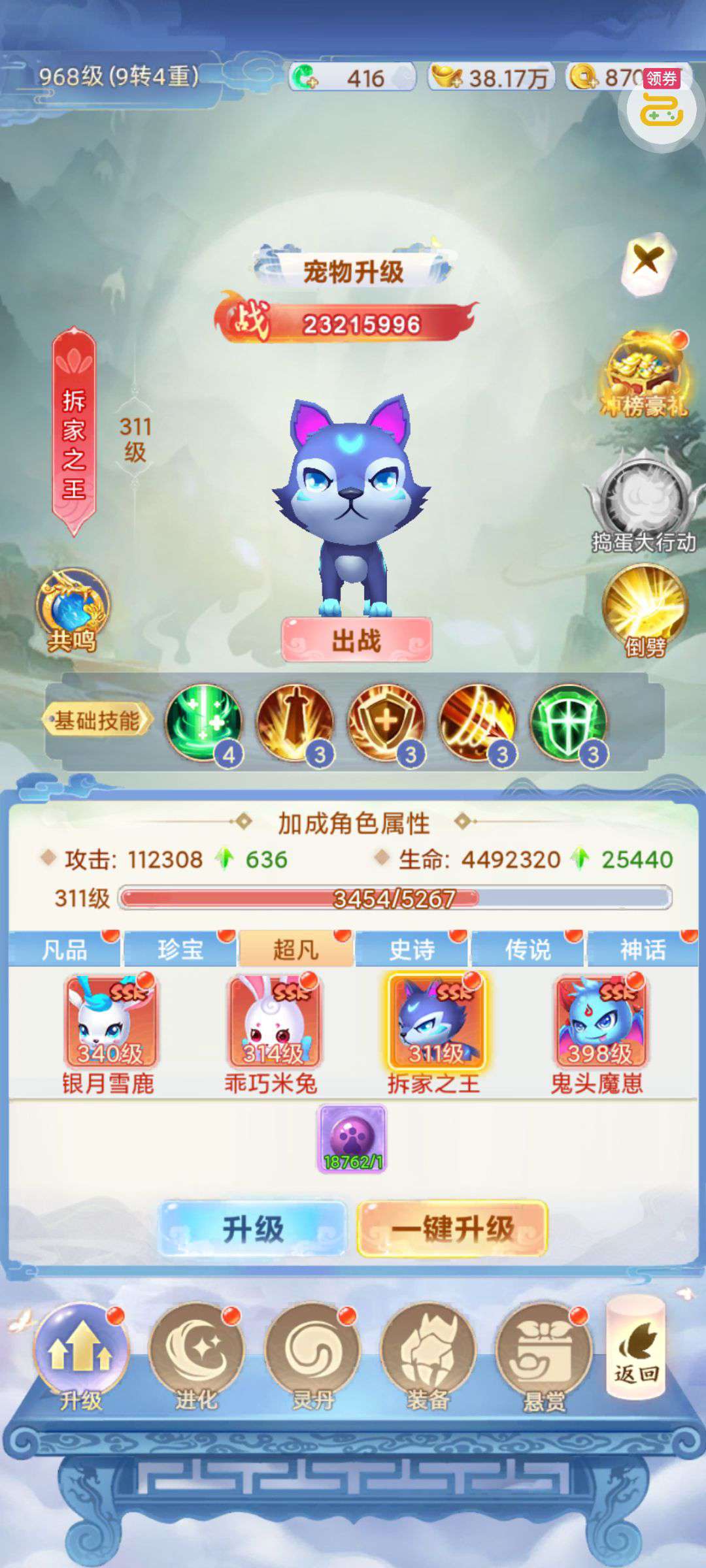Open the 灵丹 elixir tab
This screenshot has width=706, height=1568.
(x=312, y=1354)
